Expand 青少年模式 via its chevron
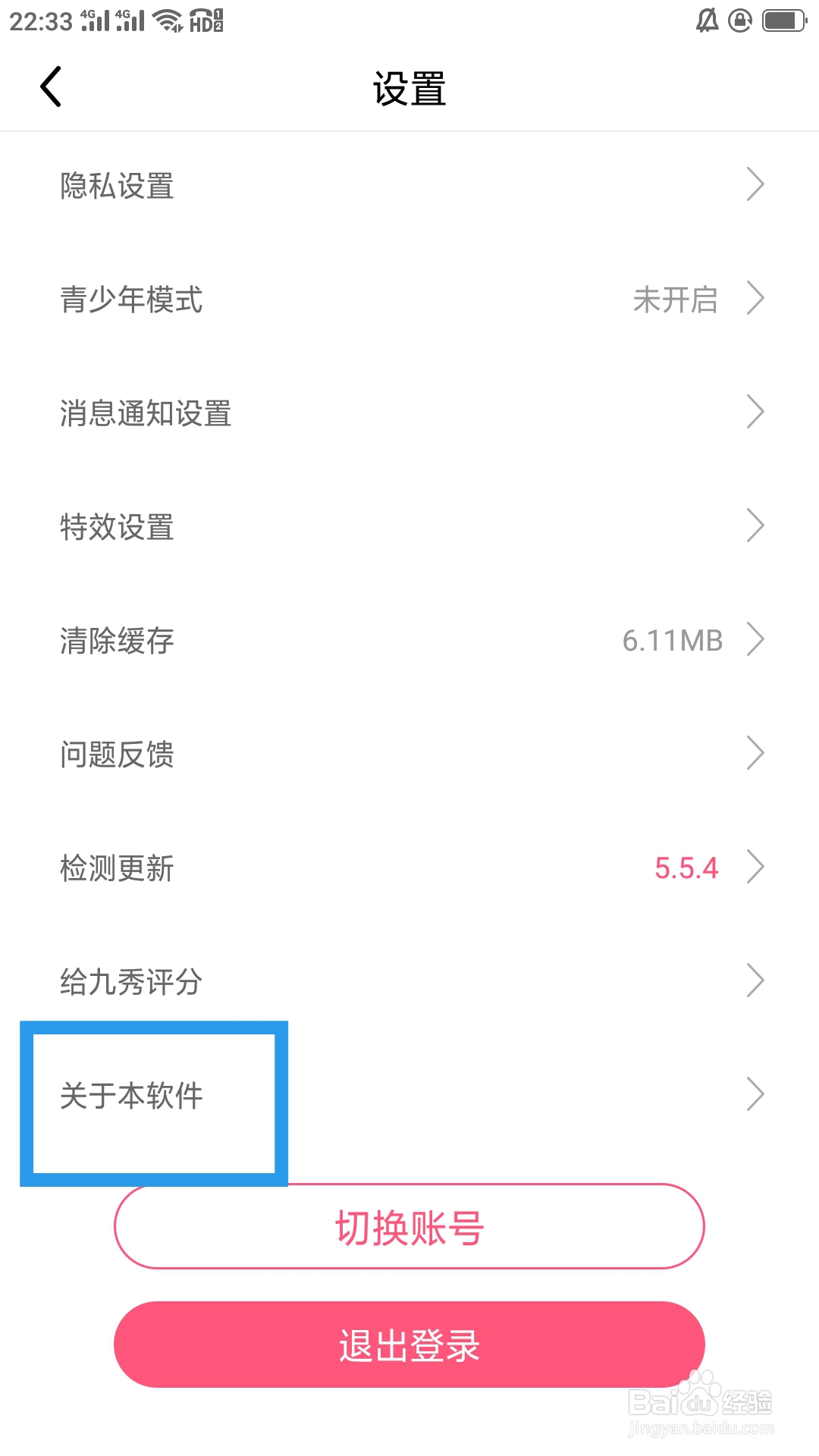This screenshot has height=1456, width=819. pyautogui.click(x=755, y=300)
